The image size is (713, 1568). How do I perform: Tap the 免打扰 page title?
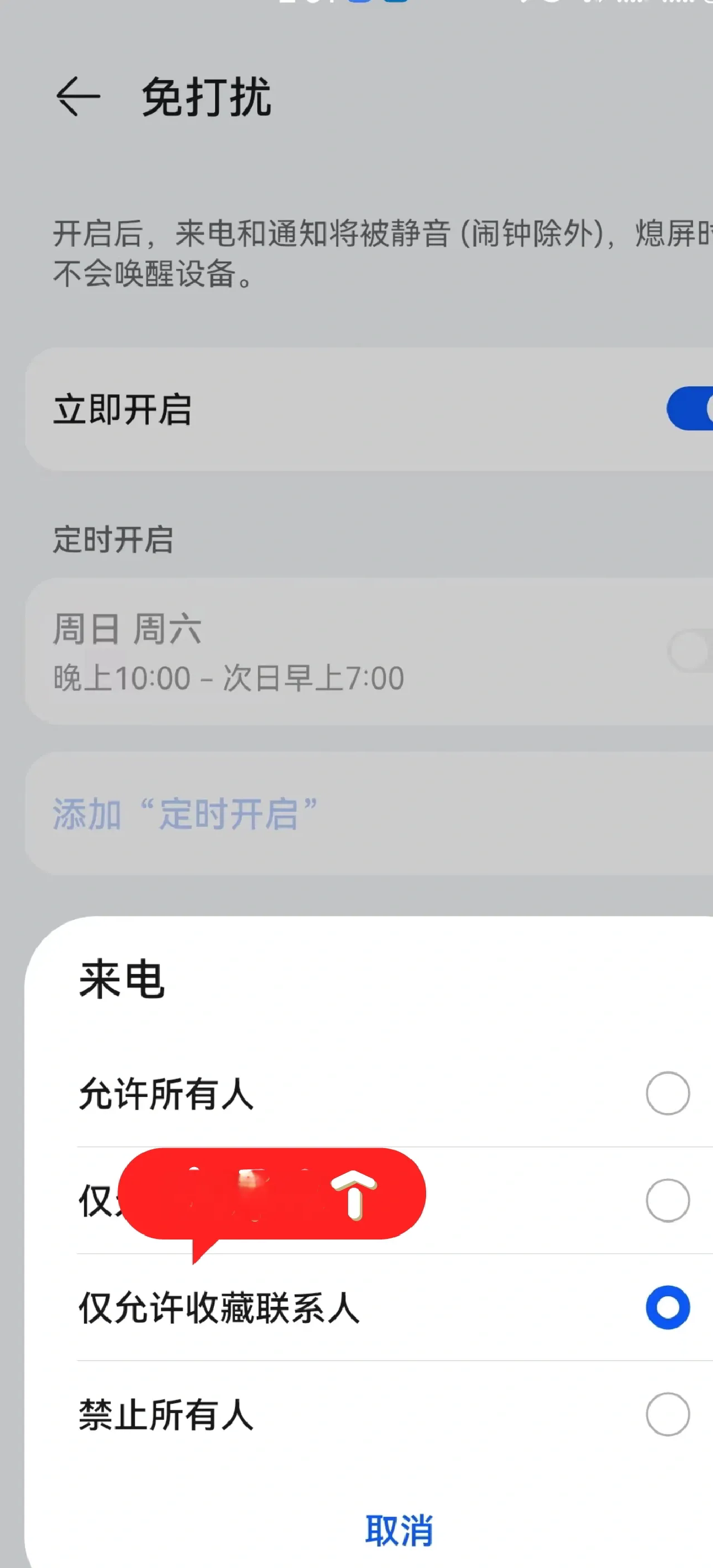pos(207,97)
